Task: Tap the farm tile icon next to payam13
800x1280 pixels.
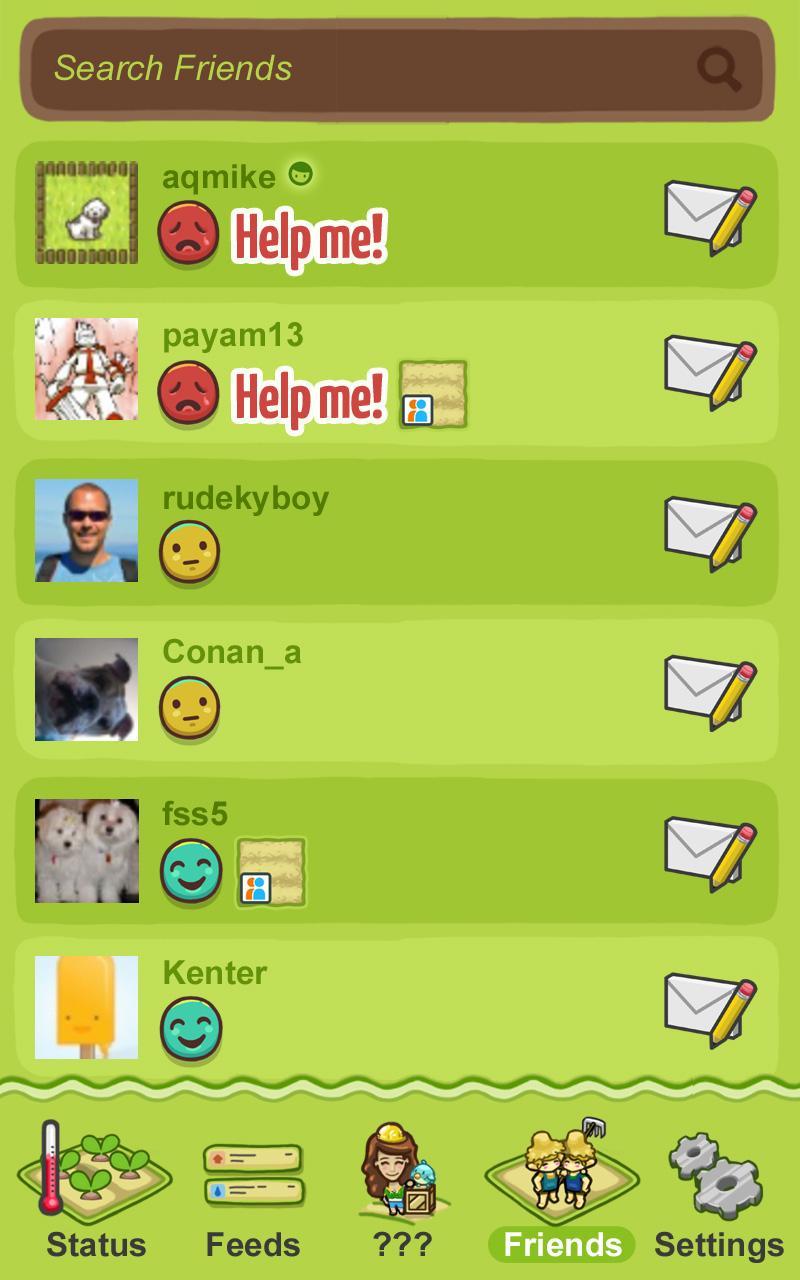Action: (x=434, y=394)
